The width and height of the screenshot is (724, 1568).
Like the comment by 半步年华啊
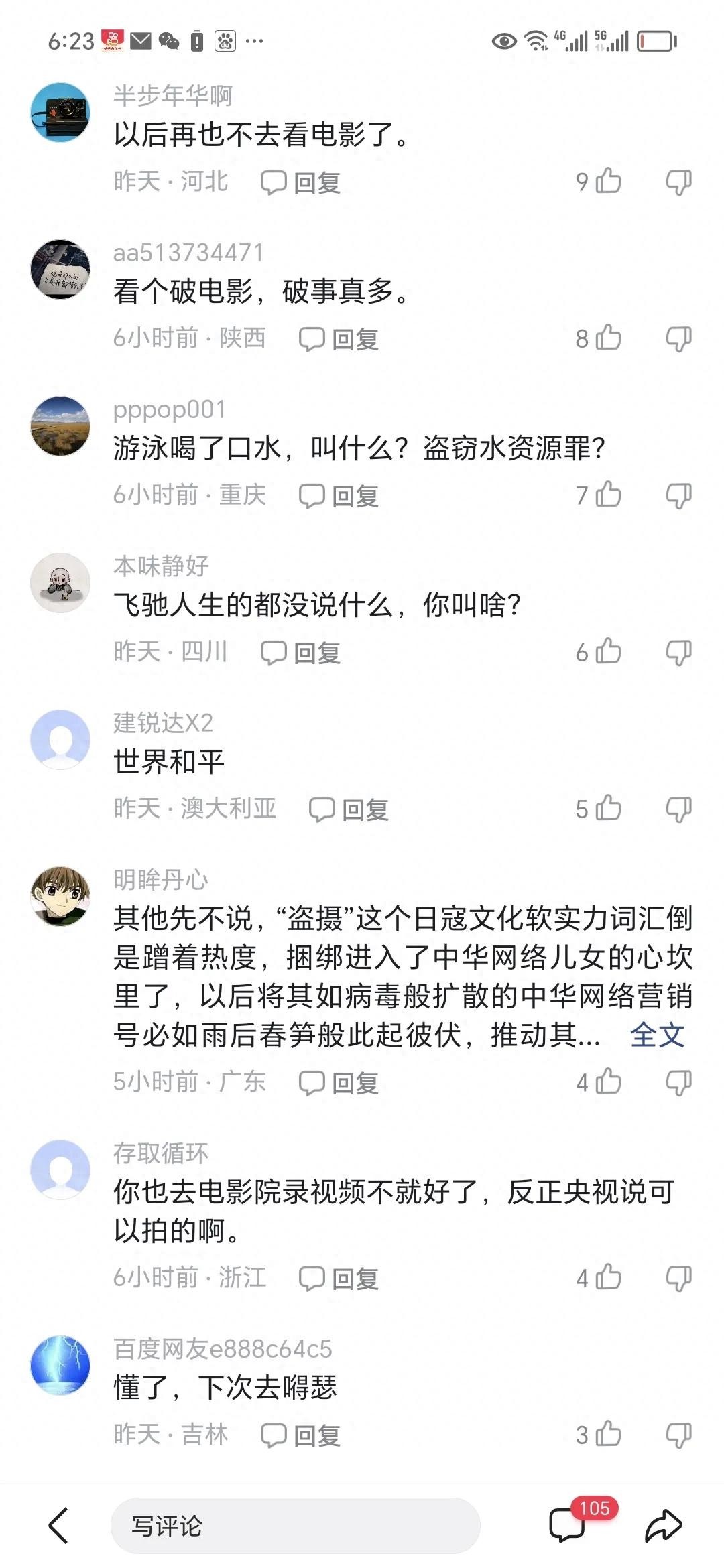tap(608, 181)
